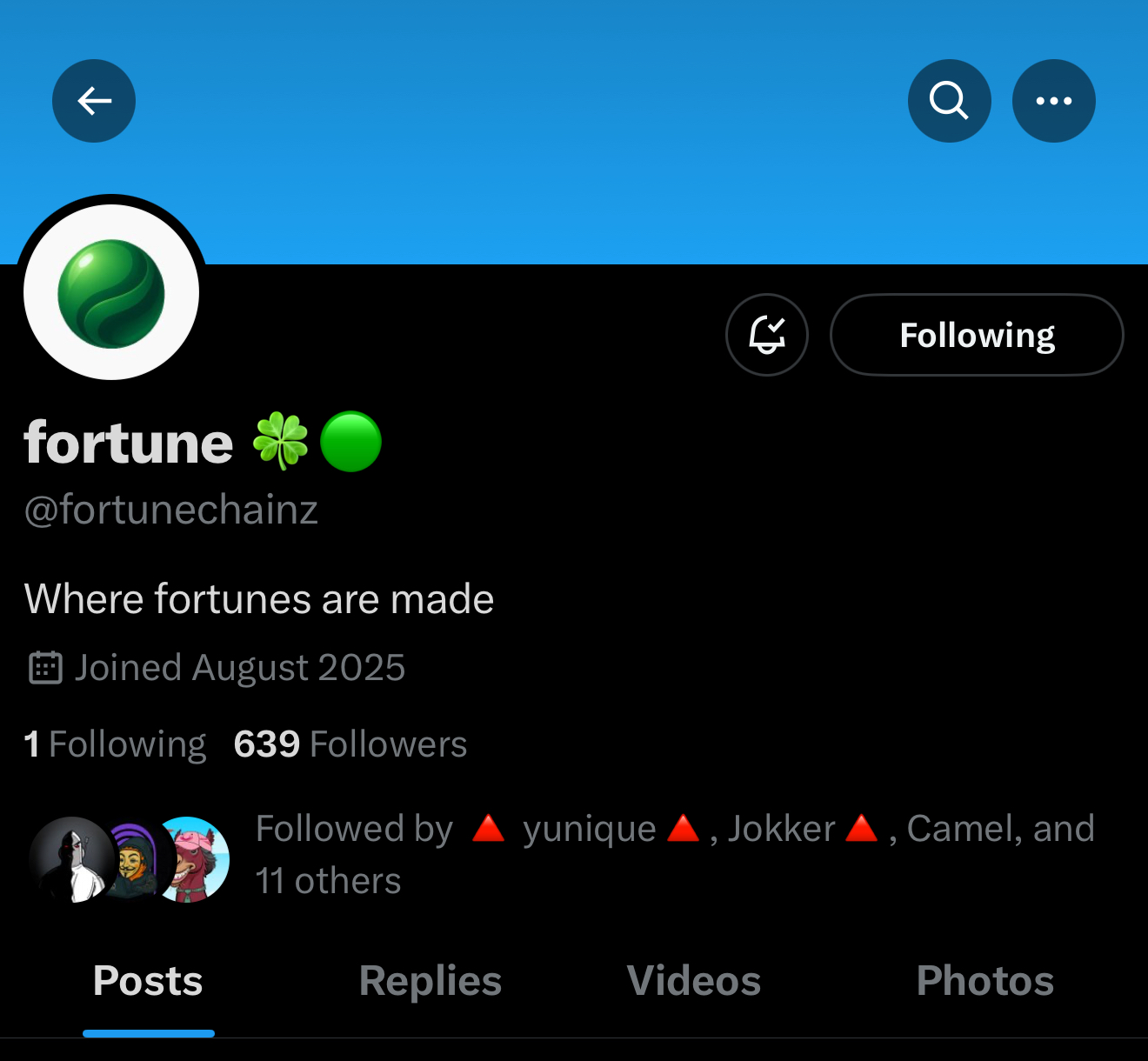Open the 1 Following list
Image resolution: width=1148 pixels, height=1061 pixels.
[x=116, y=744]
